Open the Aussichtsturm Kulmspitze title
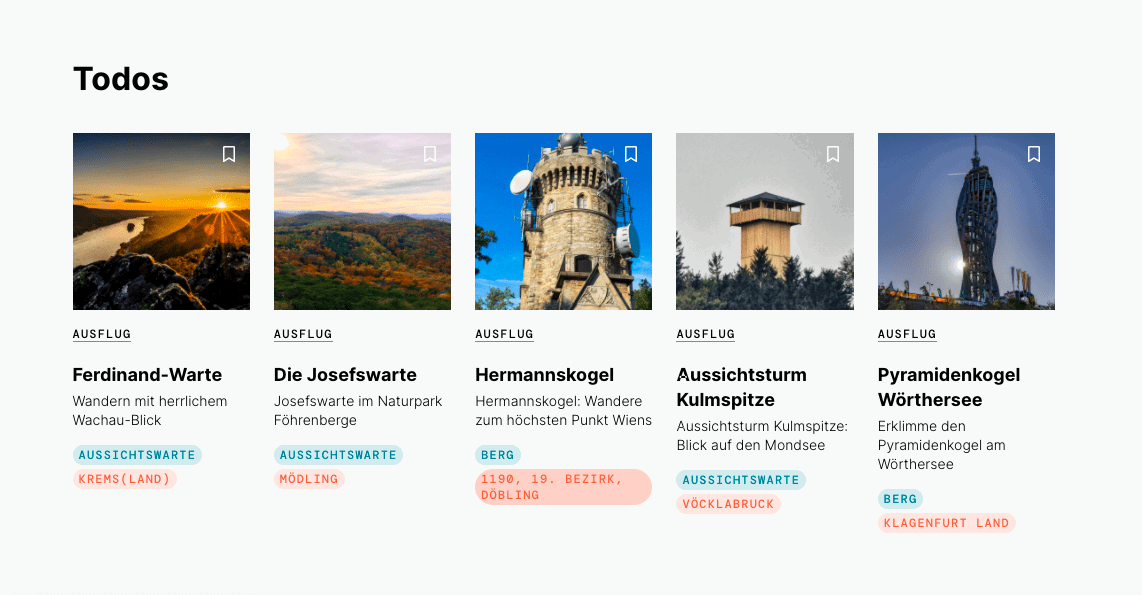This screenshot has height=595, width=1142. tap(741, 387)
